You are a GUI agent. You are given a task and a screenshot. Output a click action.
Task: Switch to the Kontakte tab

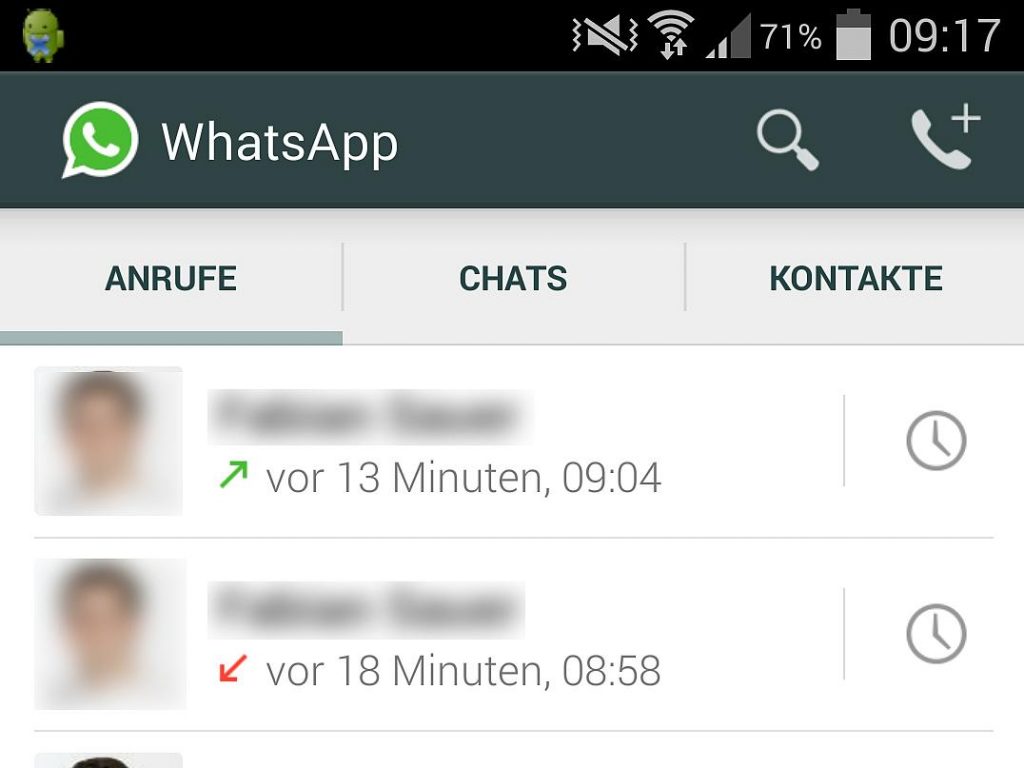pos(855,278)
